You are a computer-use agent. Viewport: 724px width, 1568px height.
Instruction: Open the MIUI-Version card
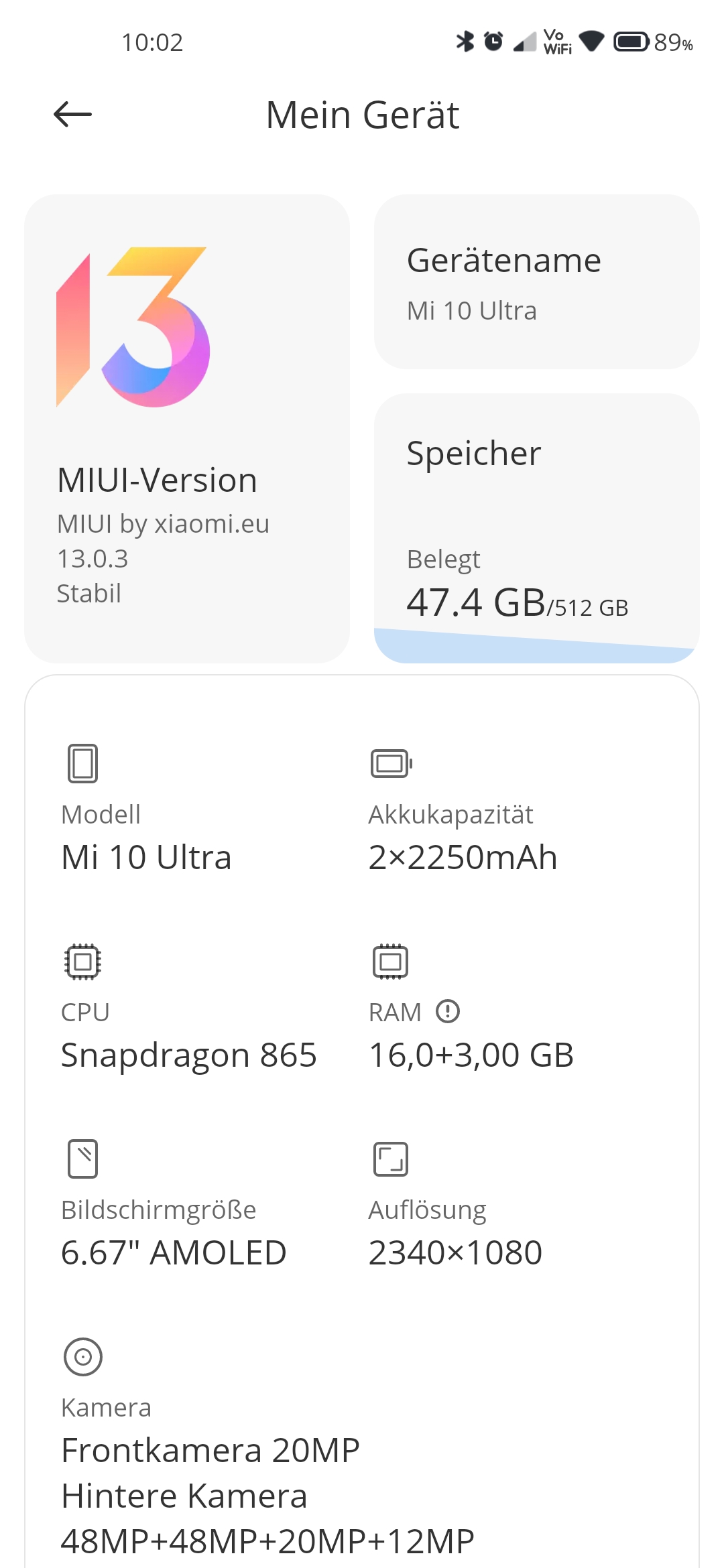point(187,429)
